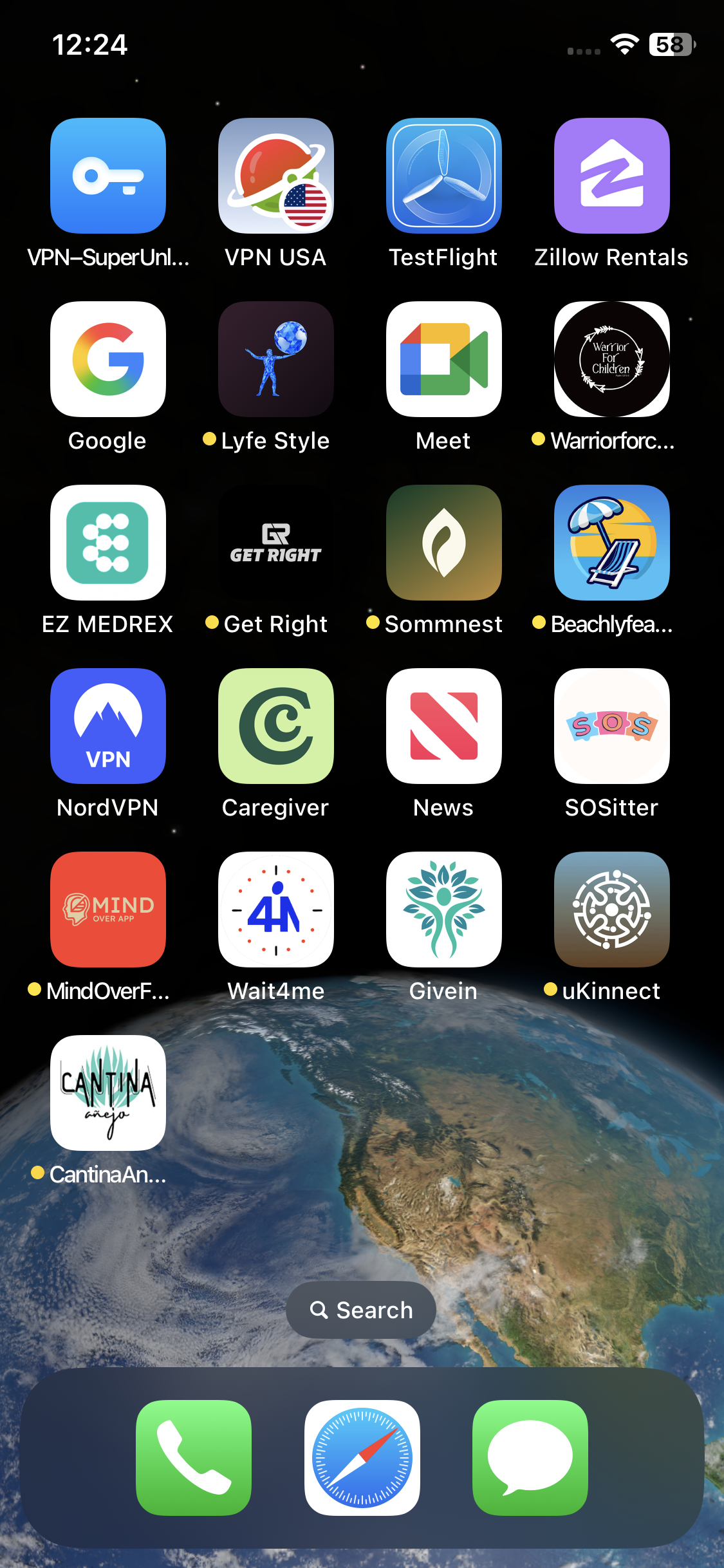Open the Somnnest app
724x1568 pixels.
[x=443, y=543]
